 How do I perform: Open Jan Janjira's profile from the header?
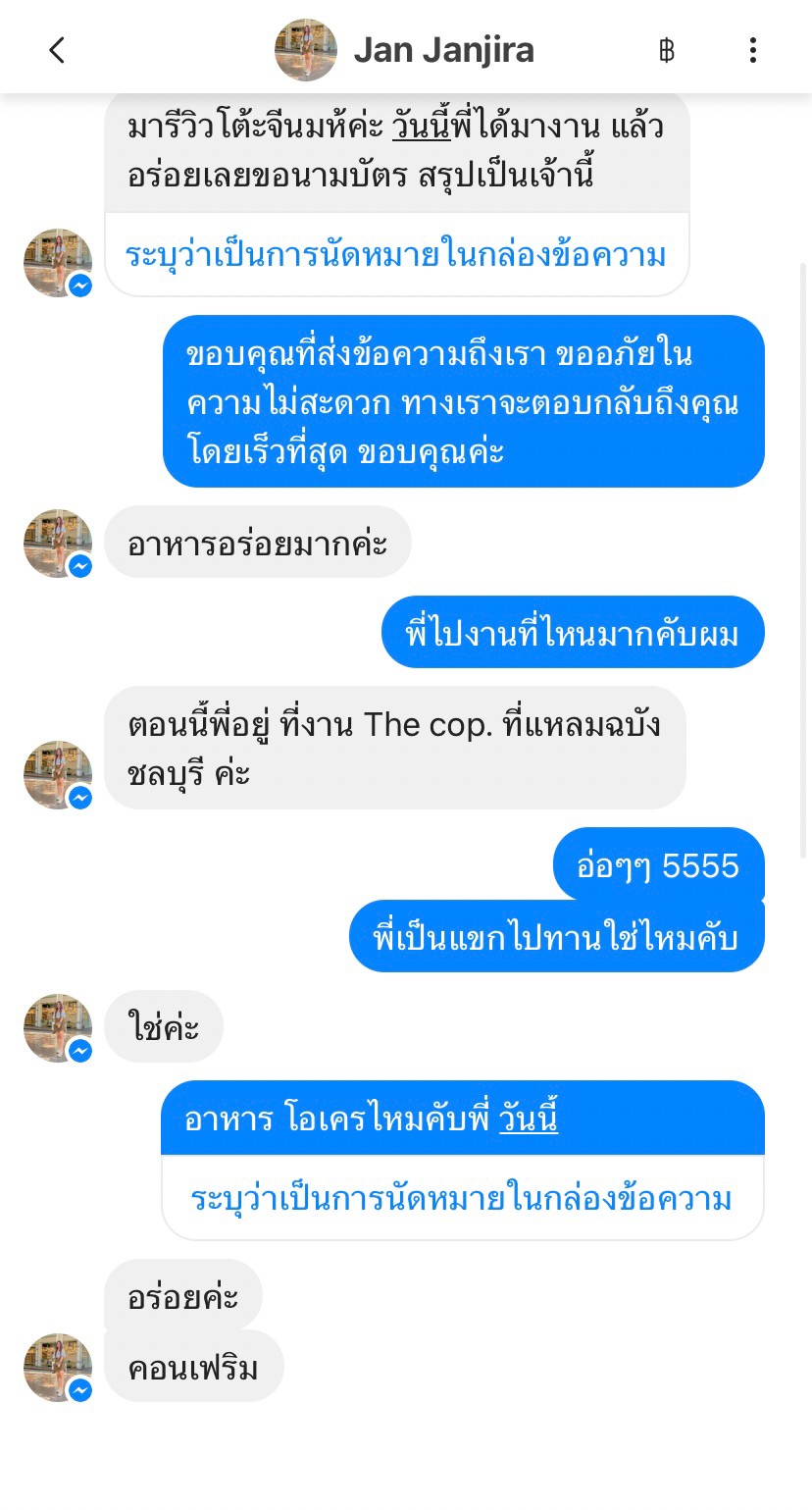(x=443, y=50)
